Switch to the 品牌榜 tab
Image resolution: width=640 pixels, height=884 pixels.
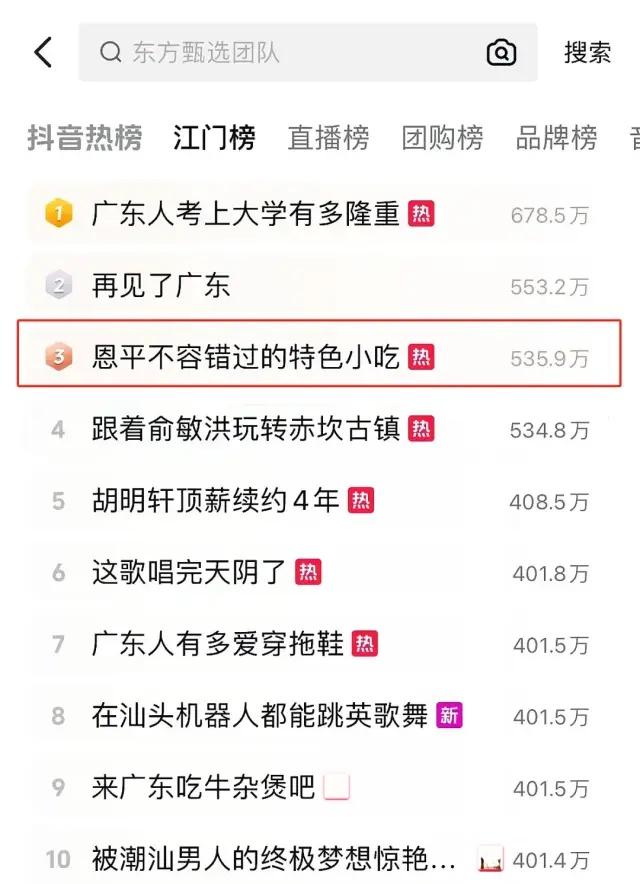click(556, 138)
